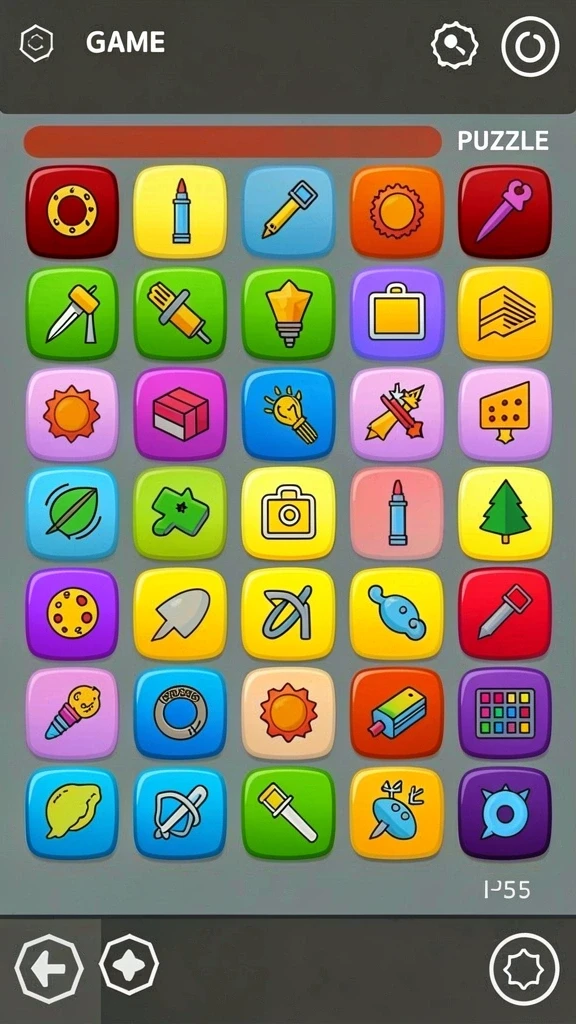This screenshot has width=576, height=1024.
Task: Pick the sun tile on the orange background
Action: click(396, 211)
